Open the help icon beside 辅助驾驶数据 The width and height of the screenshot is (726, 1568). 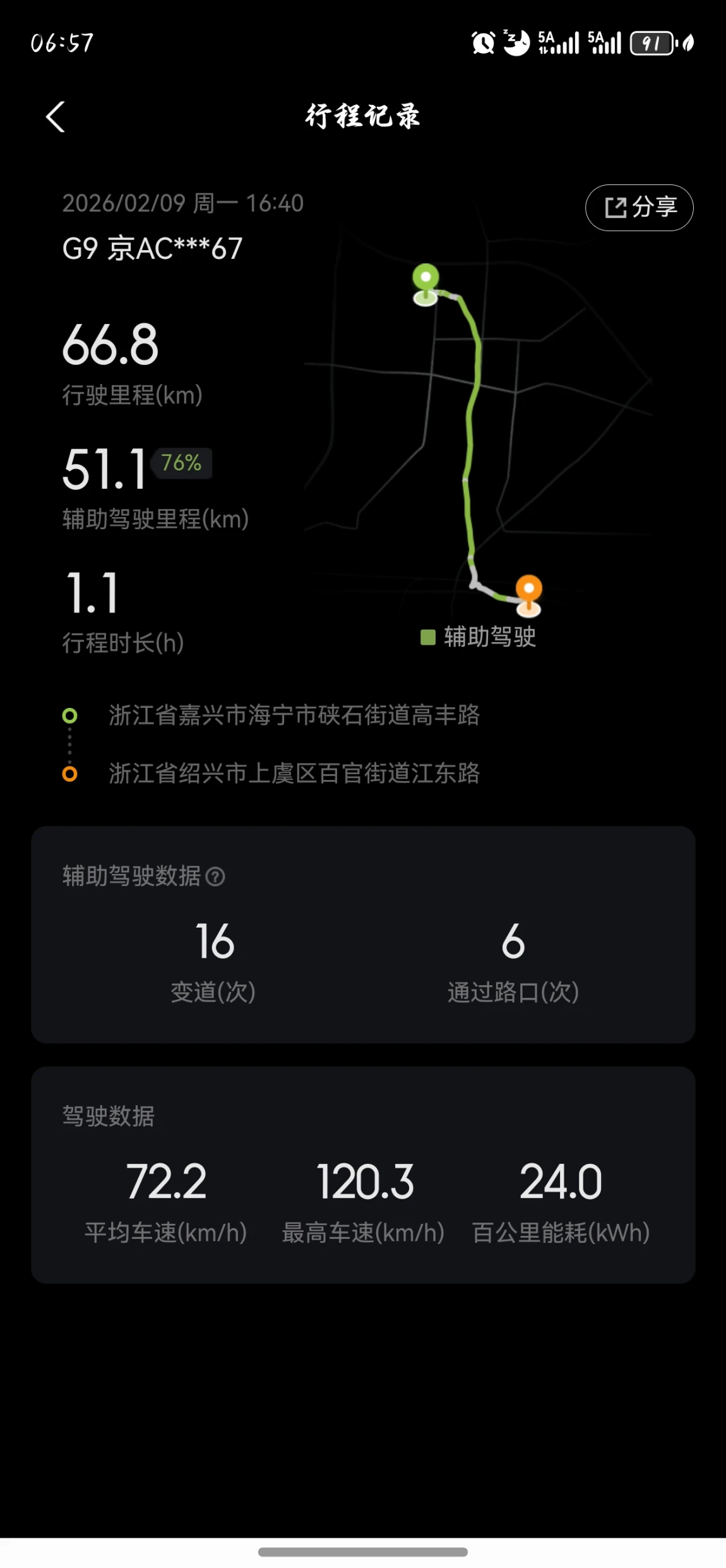215,876
